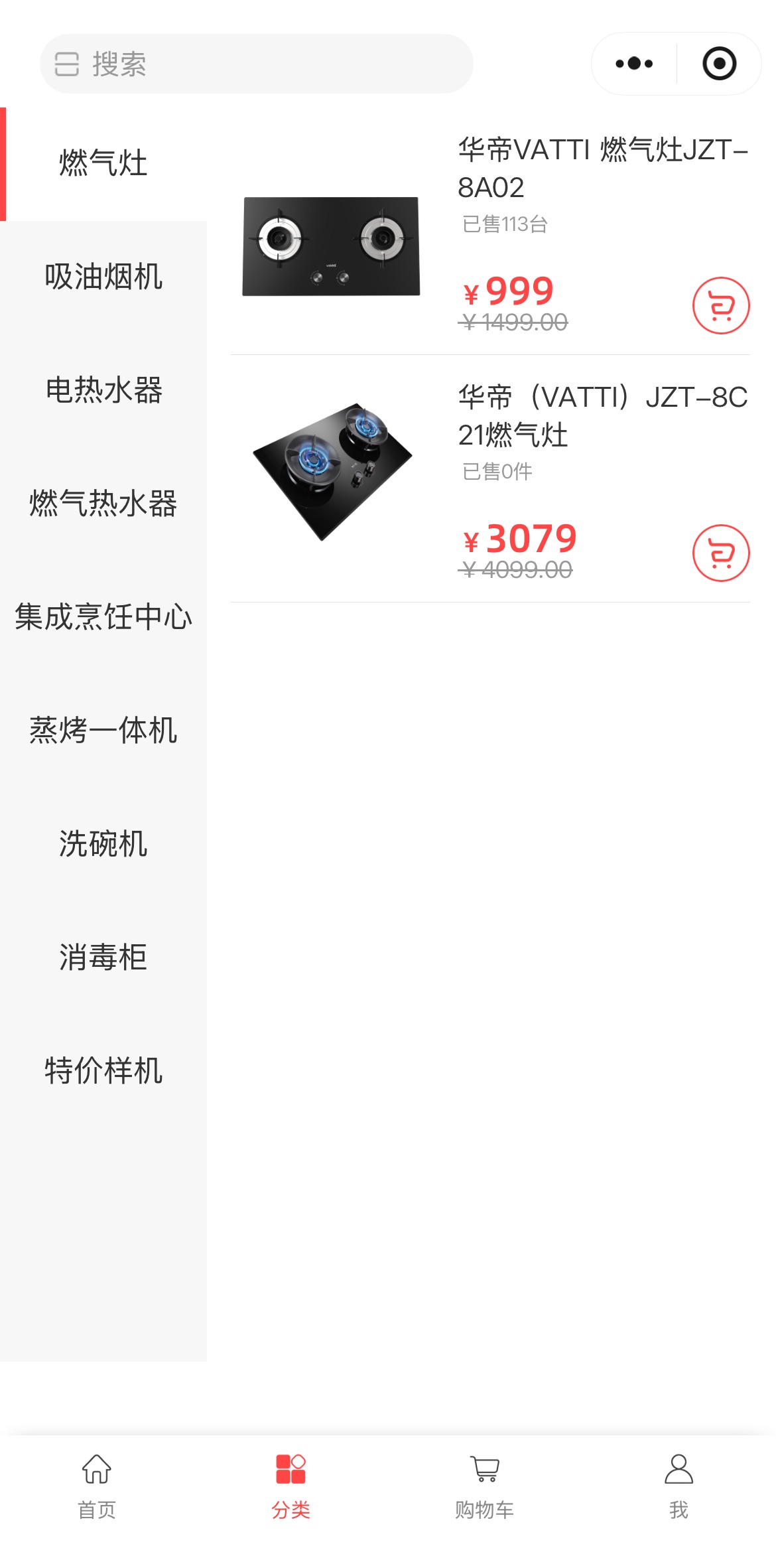
Task: Open the 消毒柜 category
Action: pyautogui.click(x=103, y=958)
